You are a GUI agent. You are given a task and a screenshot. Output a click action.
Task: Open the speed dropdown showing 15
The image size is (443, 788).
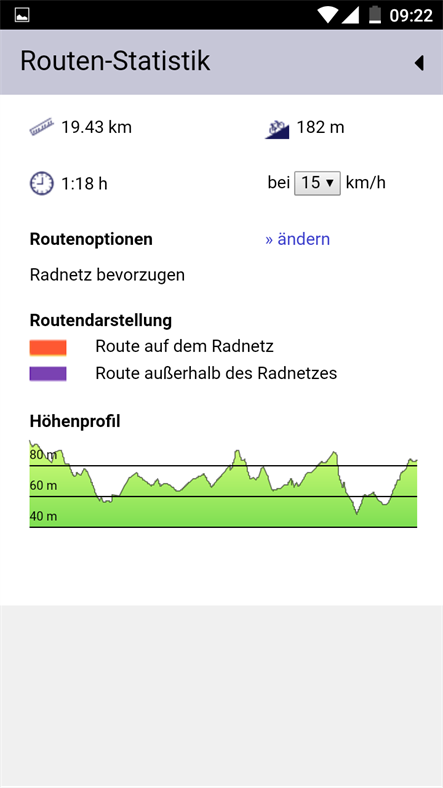(x=317, y=183)
